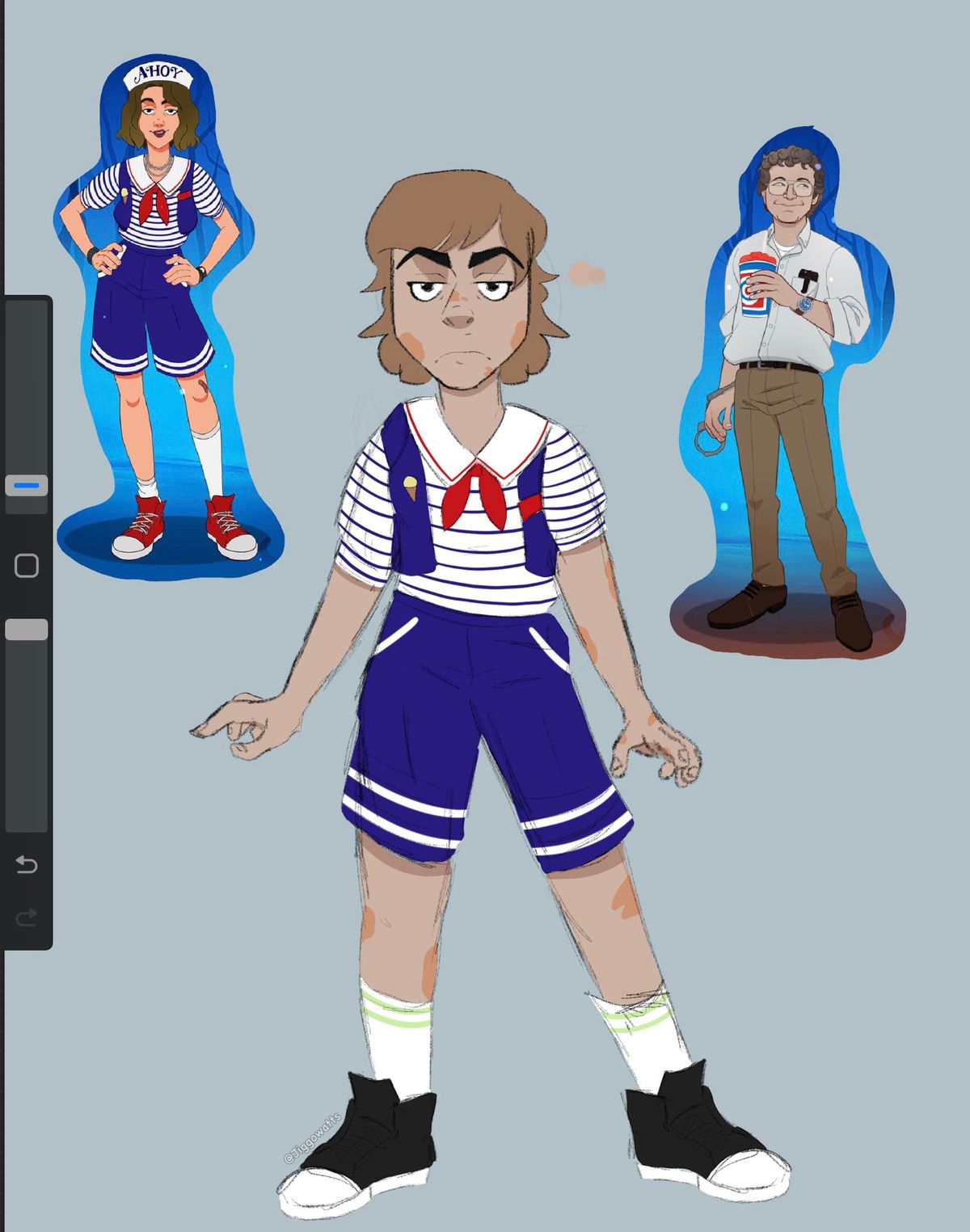The width and height of the screenshot is (970, 1232).
Task: Tap the greyed-out redo arrow
Action: pyautogui.click(x=27, y=918)
